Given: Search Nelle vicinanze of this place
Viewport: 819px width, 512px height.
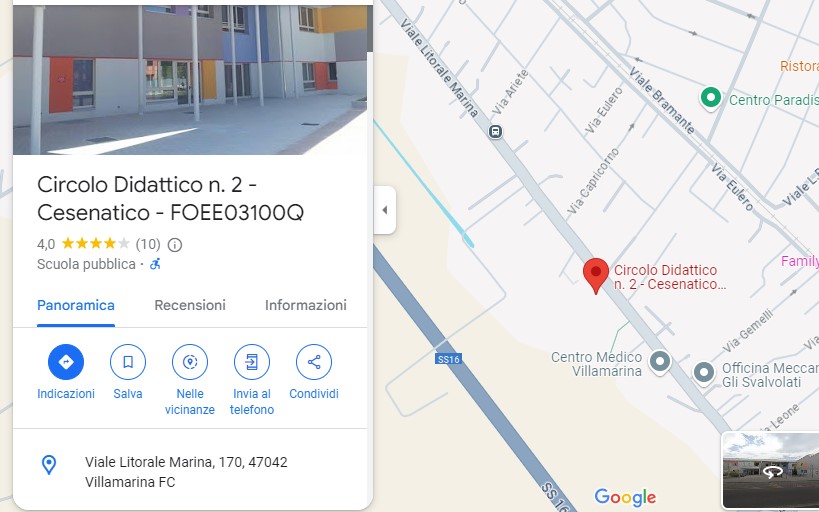Looking at the screenshot, I should [190, 362].
